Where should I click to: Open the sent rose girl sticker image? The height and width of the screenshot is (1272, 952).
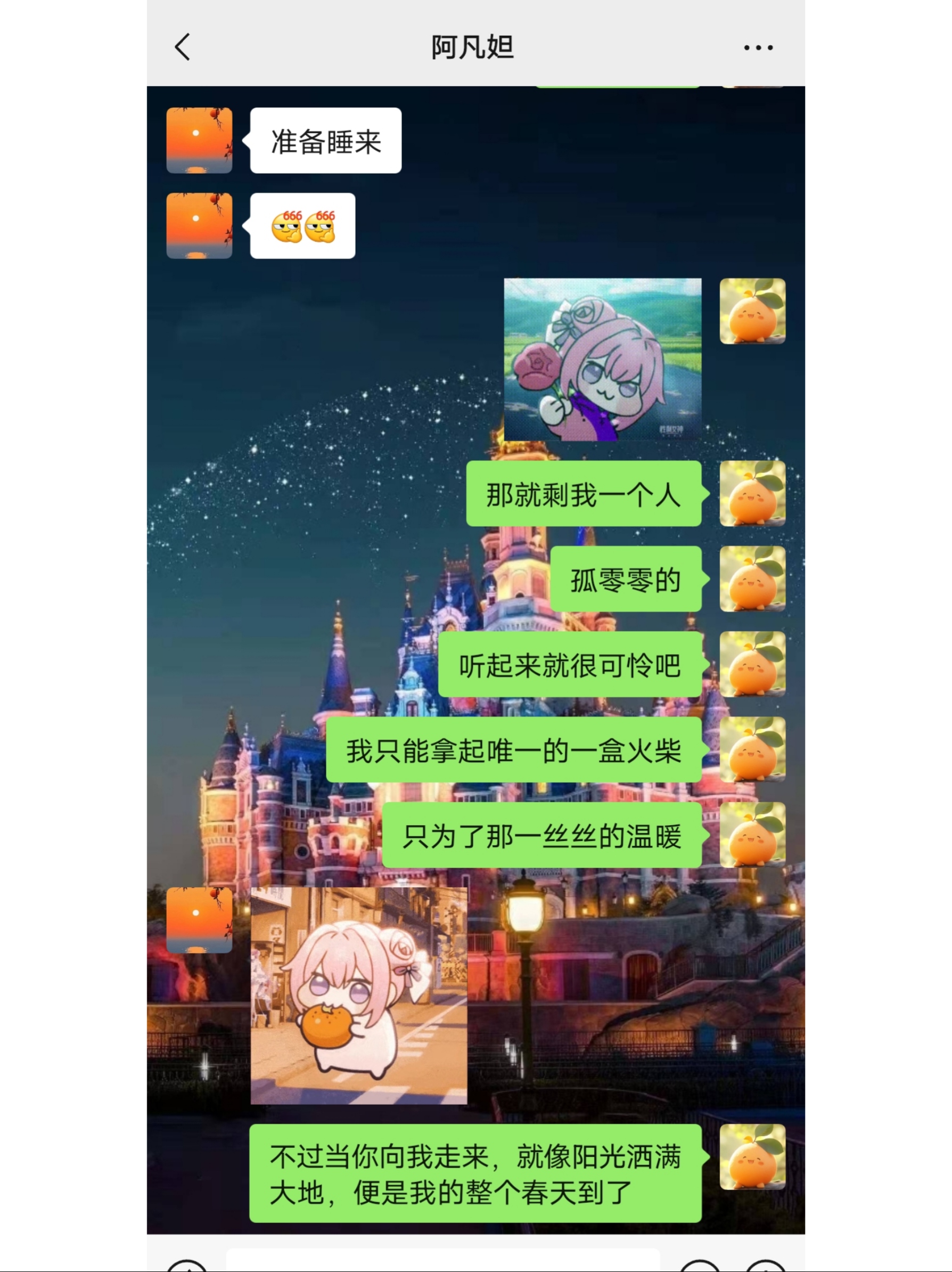603,360
